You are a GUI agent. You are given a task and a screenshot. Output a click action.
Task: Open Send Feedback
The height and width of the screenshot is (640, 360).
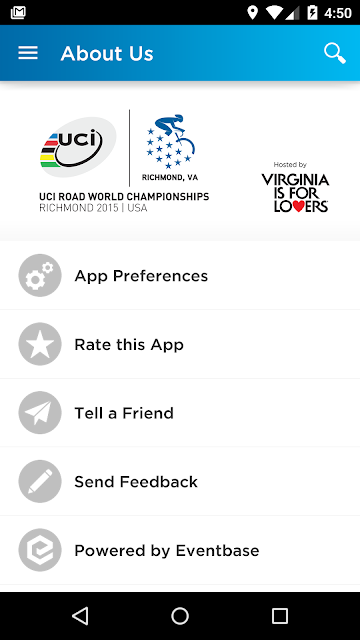click(x=180, y=481)
